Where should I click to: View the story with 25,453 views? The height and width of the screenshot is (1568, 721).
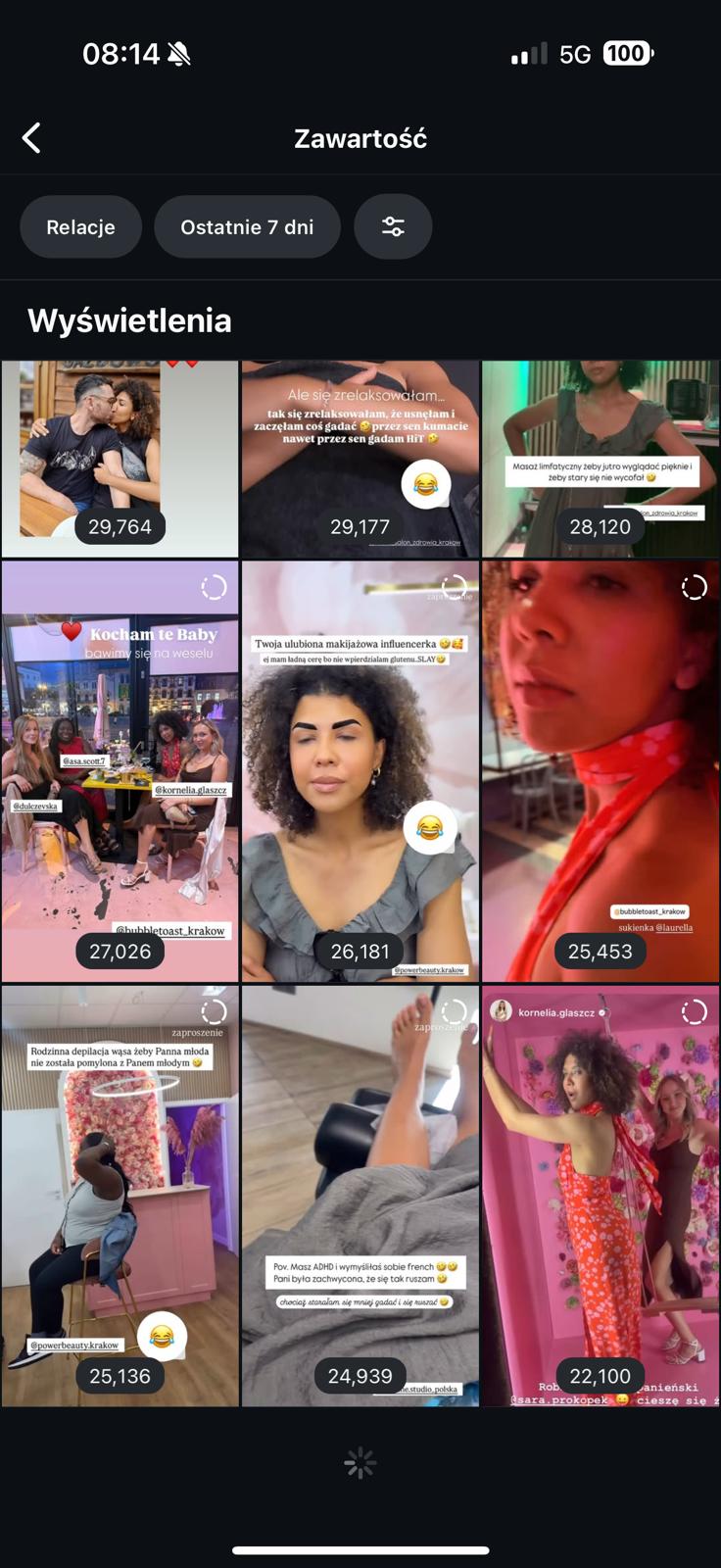tap(600, 770)
